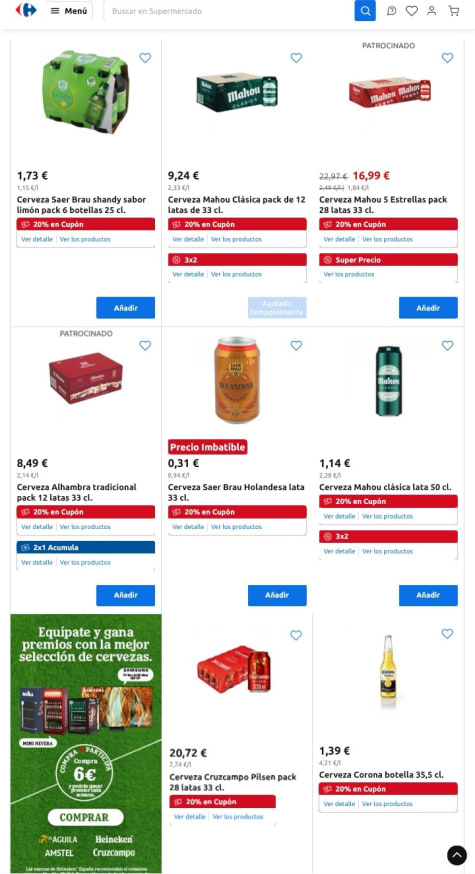Add Mahou 5 Estrellas pack to cart
The width and height of the screenshot is (475, 874).
coord(428,308)
